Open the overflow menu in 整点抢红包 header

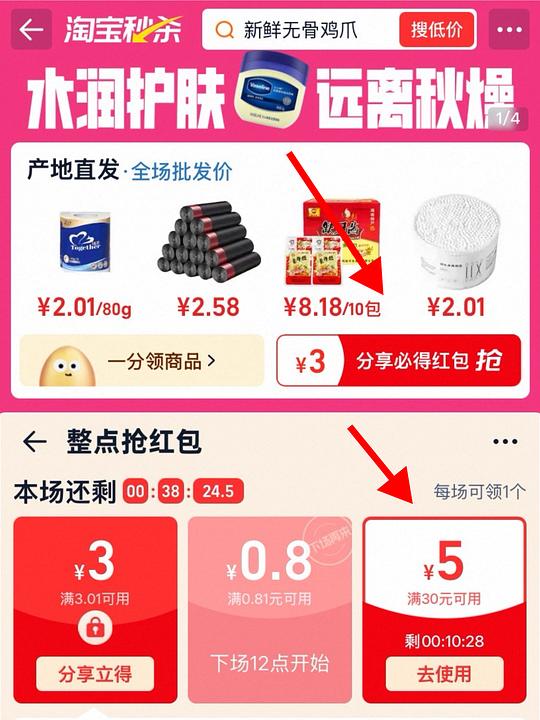505,442
